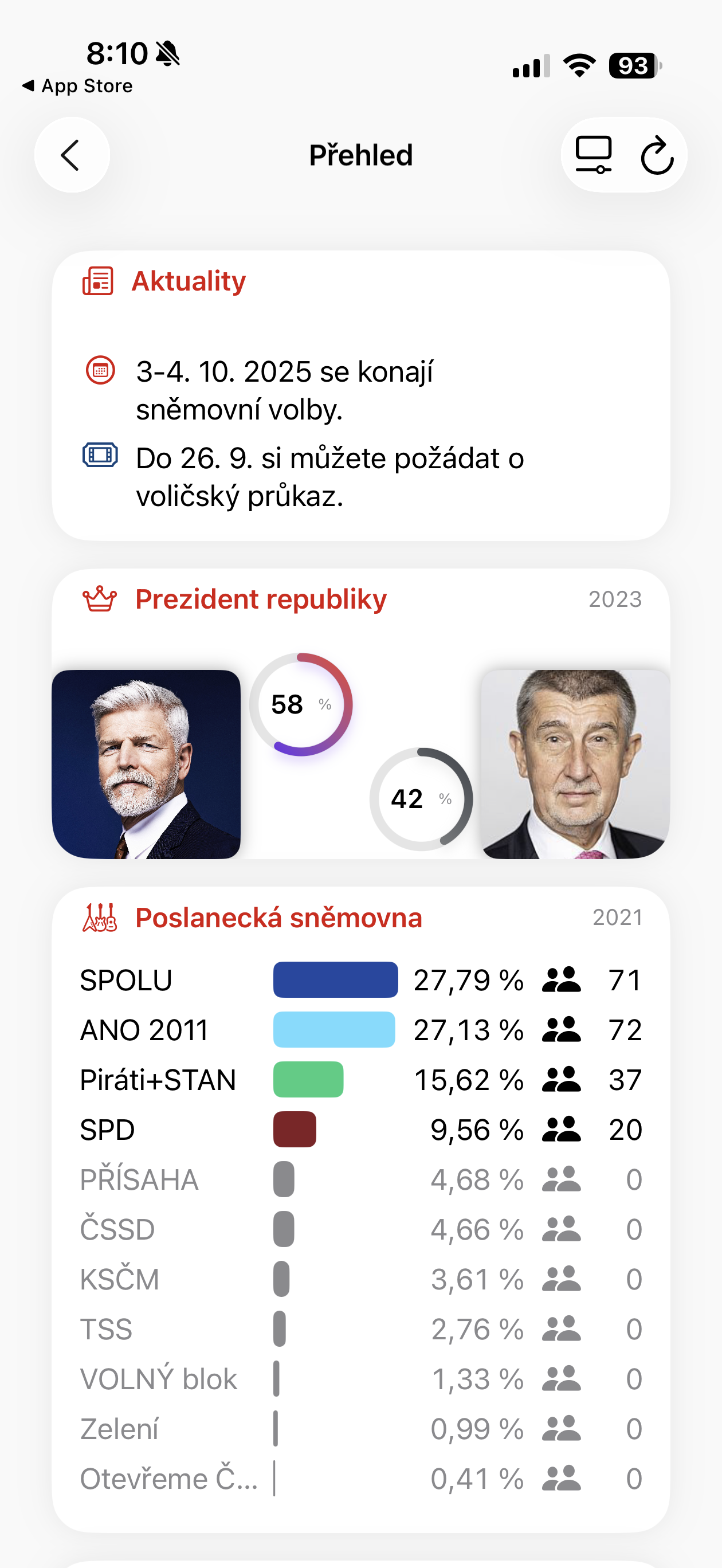Open the Prezident republiky 2023 card
This screenshot has height=1568, width=722.
click(261, 599)
